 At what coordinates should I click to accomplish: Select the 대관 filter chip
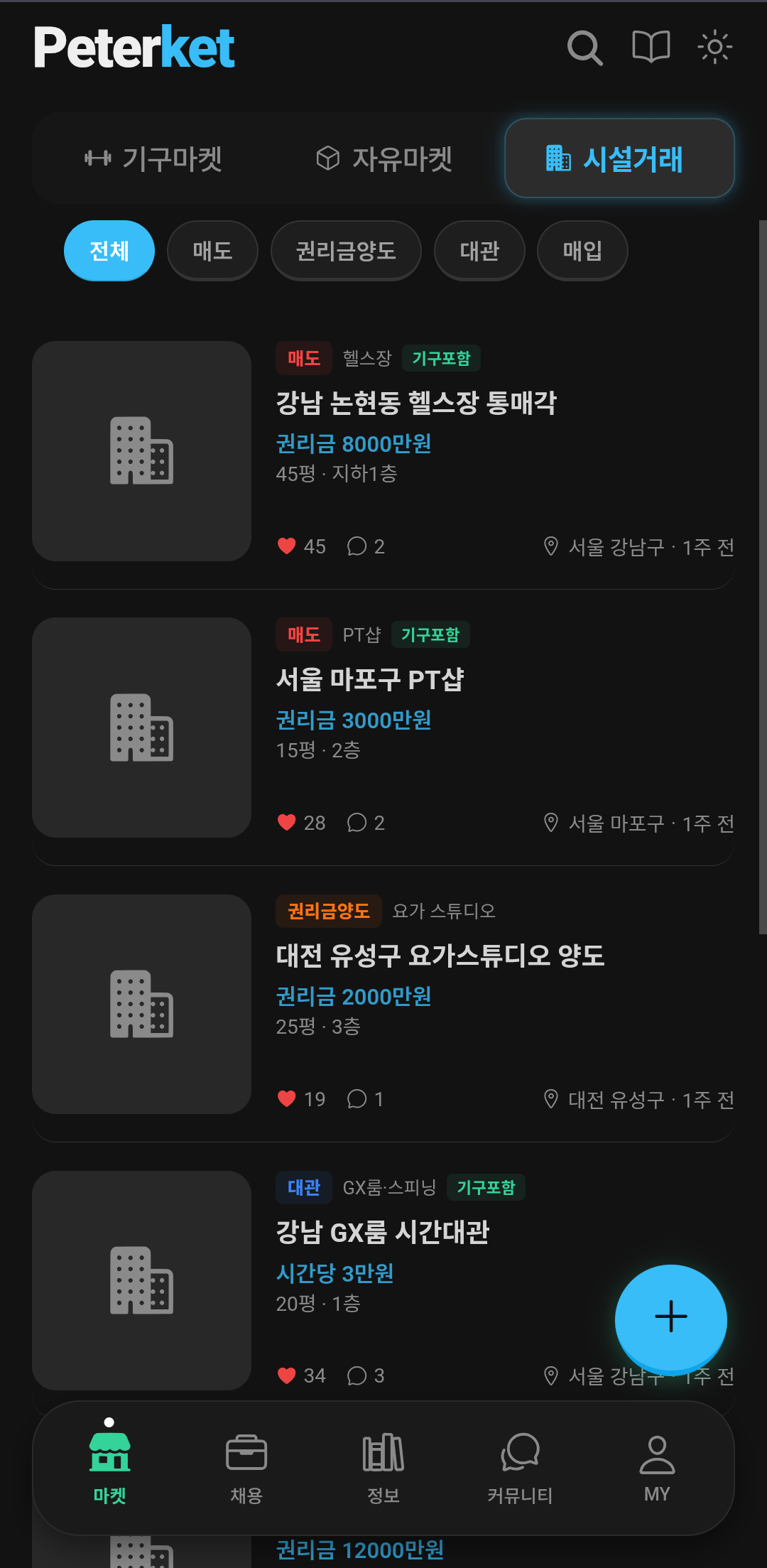[479, 250]
